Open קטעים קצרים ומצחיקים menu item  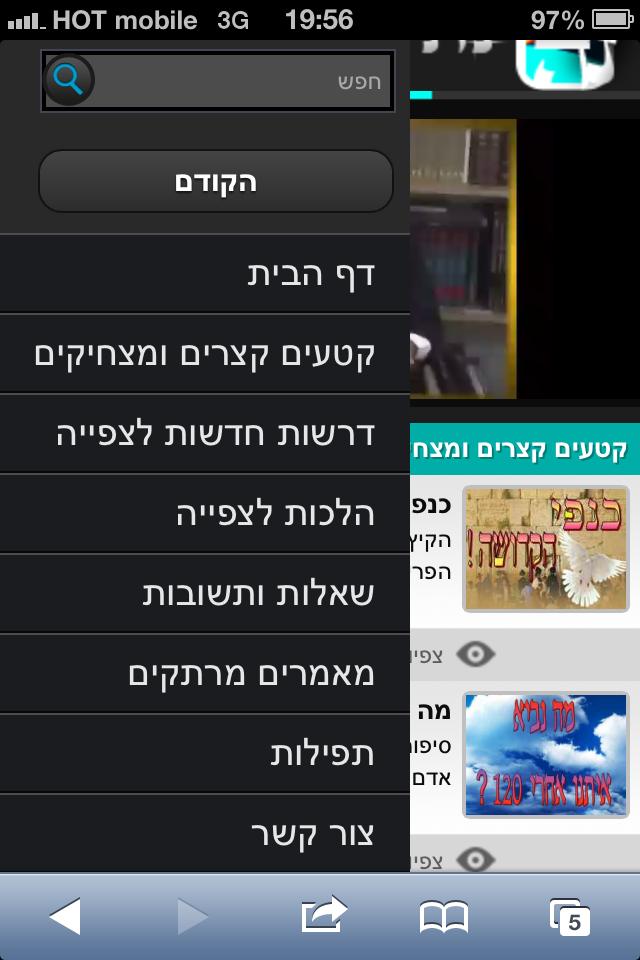[205, 354]
